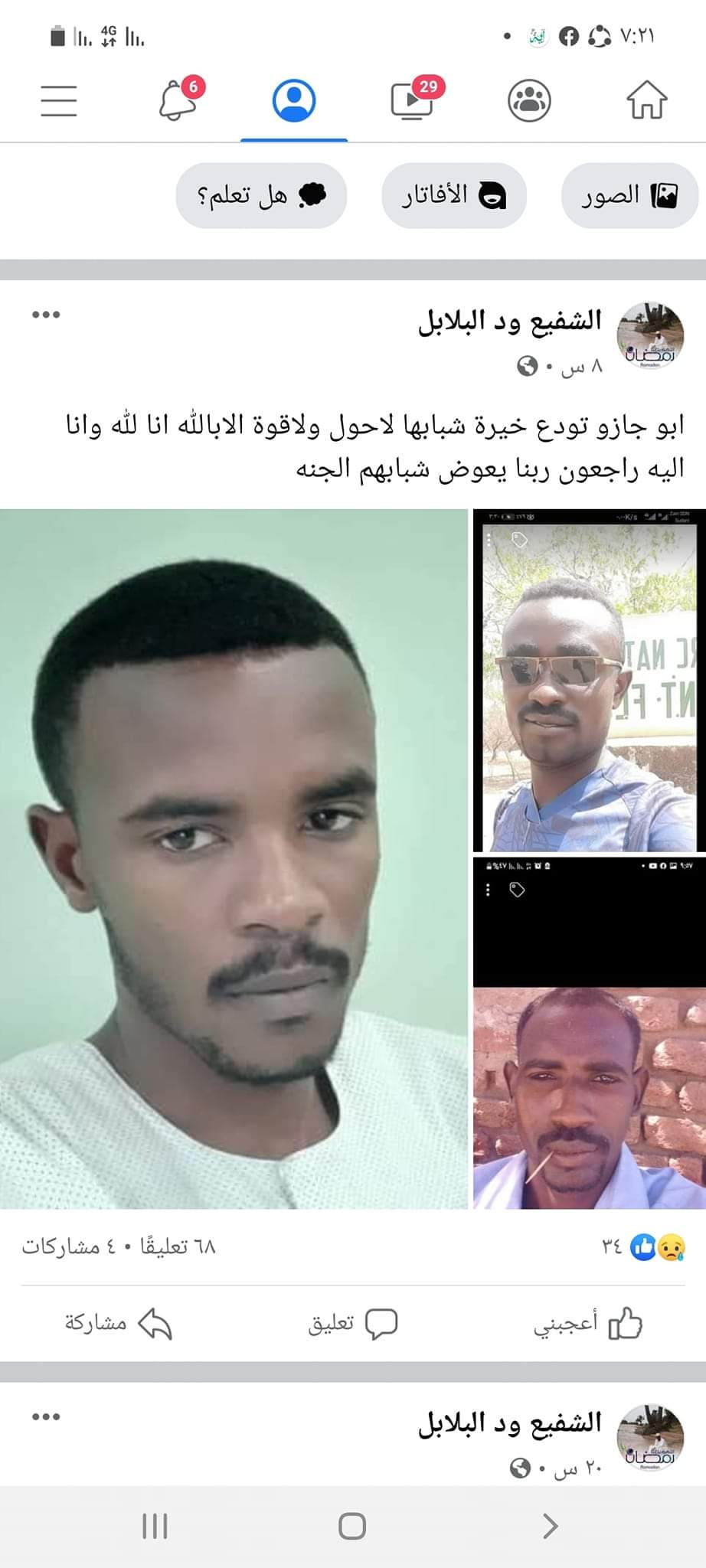
Task: Open the photo with brick wall background
Action: point(590,1034)
